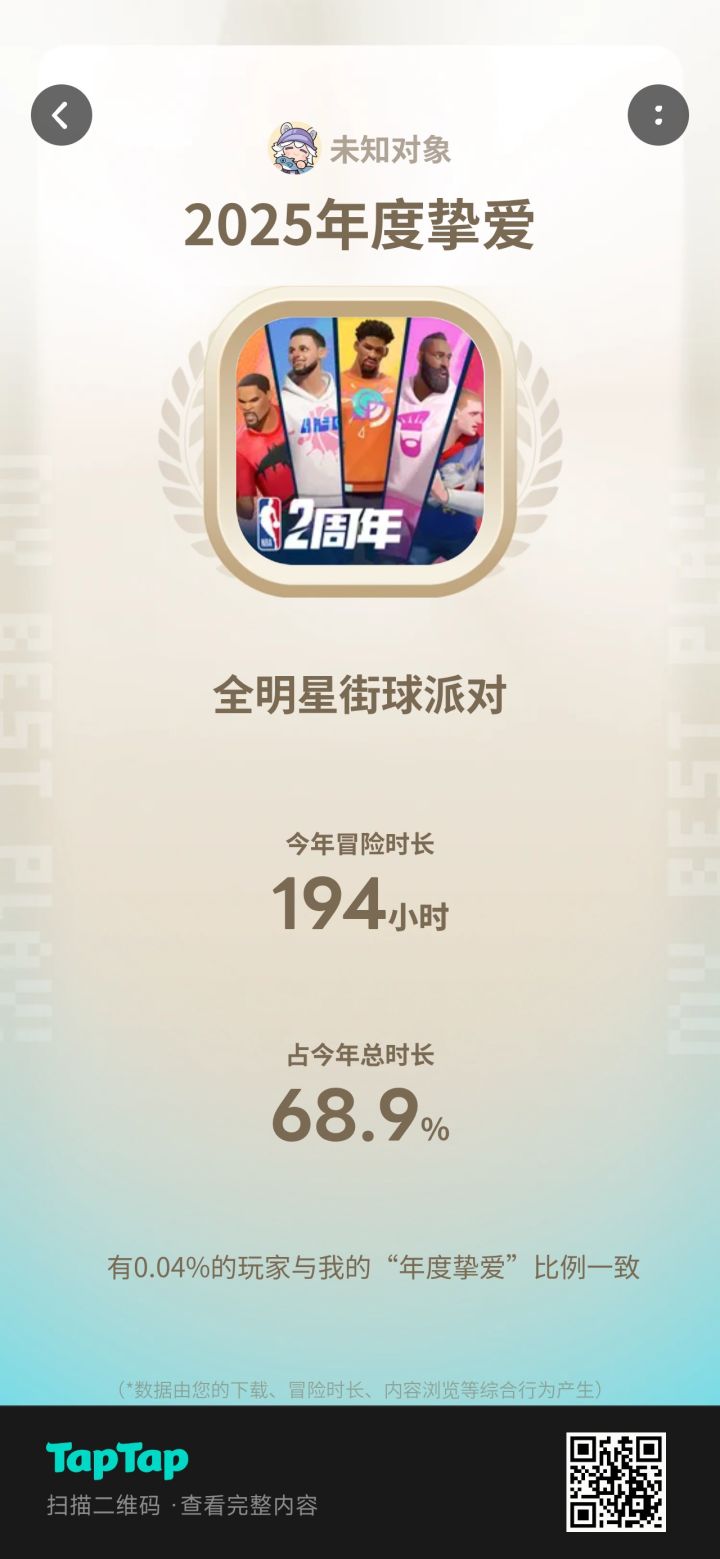
Task: Open the more options menu at top right
Action: click(x=657, y=115)
